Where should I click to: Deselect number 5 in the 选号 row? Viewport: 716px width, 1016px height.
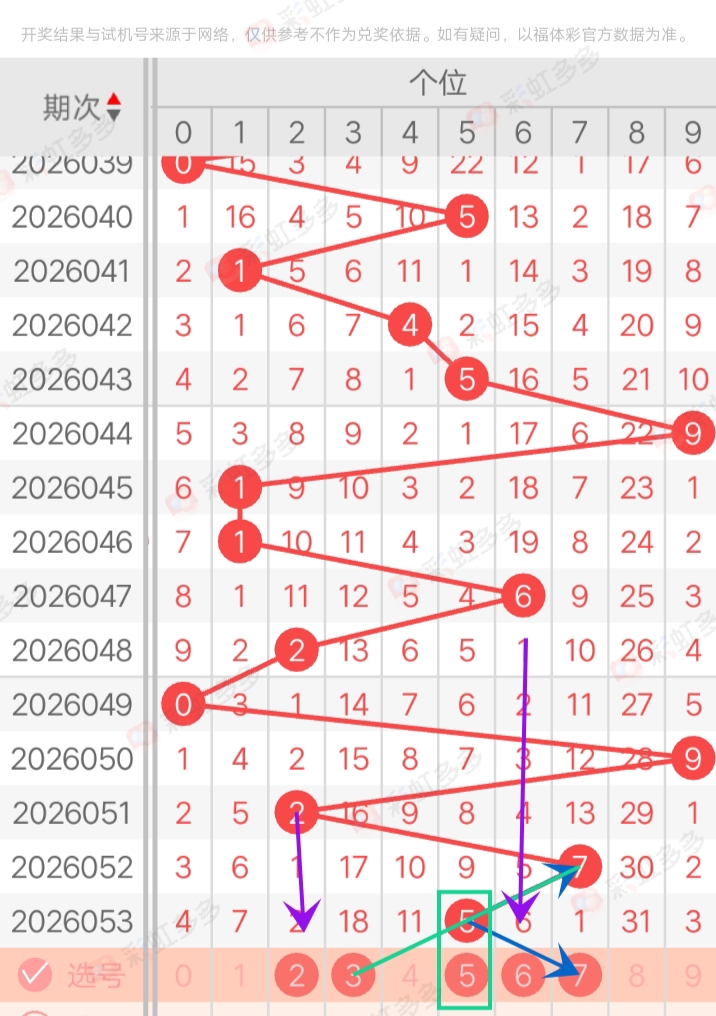coord(467,975)
